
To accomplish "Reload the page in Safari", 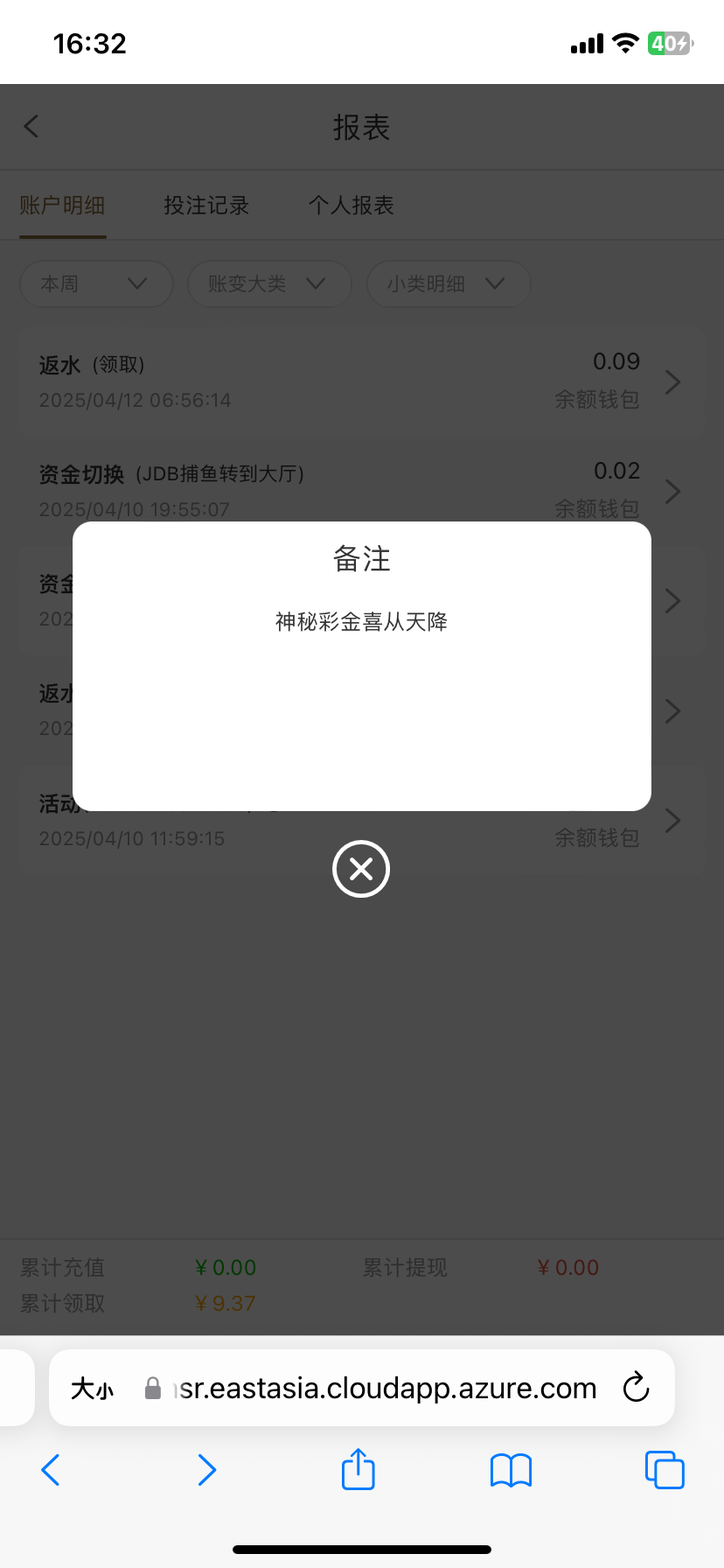I will [x=636, y=1388].
